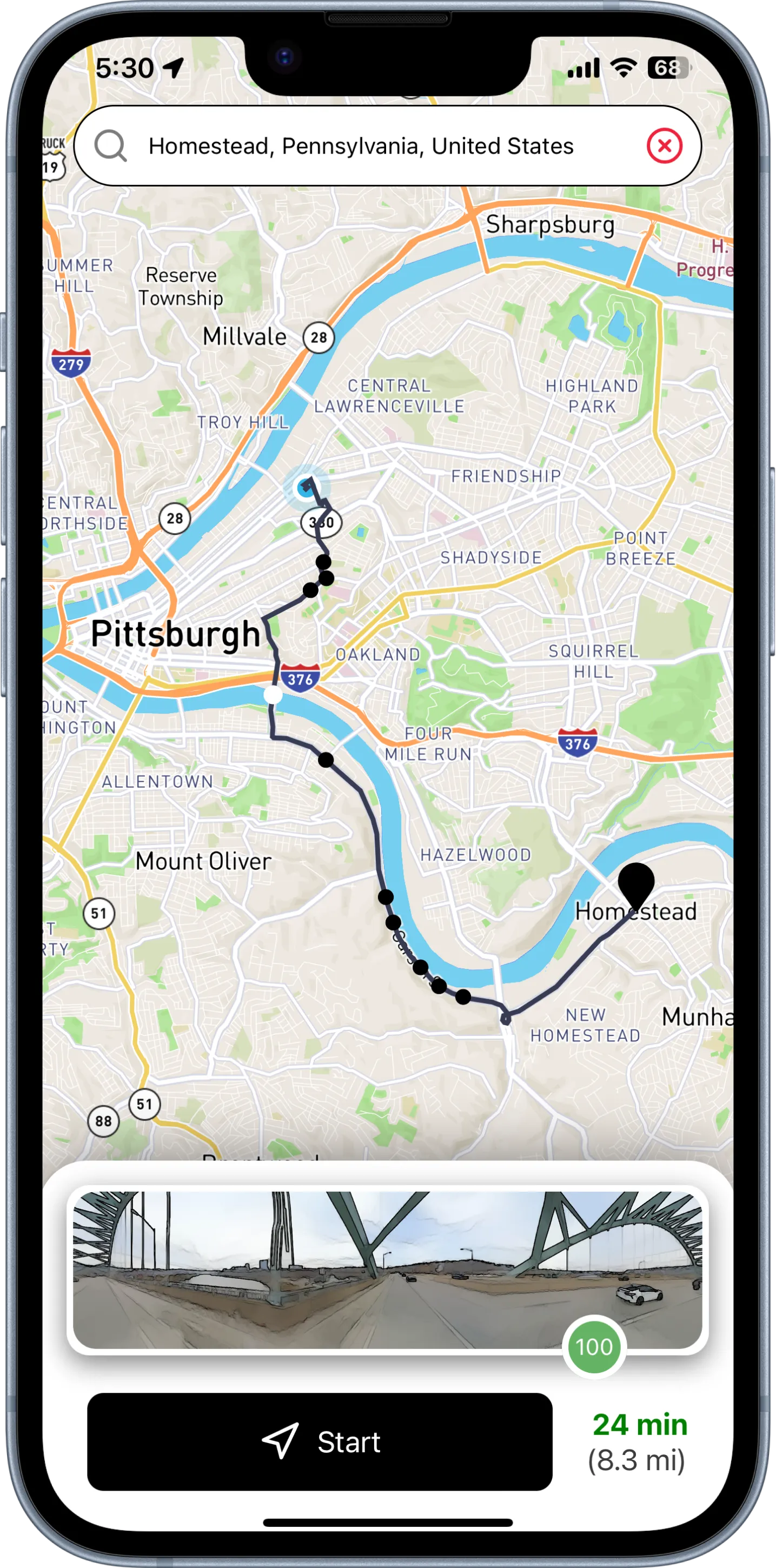Select the white waypoint dot near I-376

[x=273, y=695]
